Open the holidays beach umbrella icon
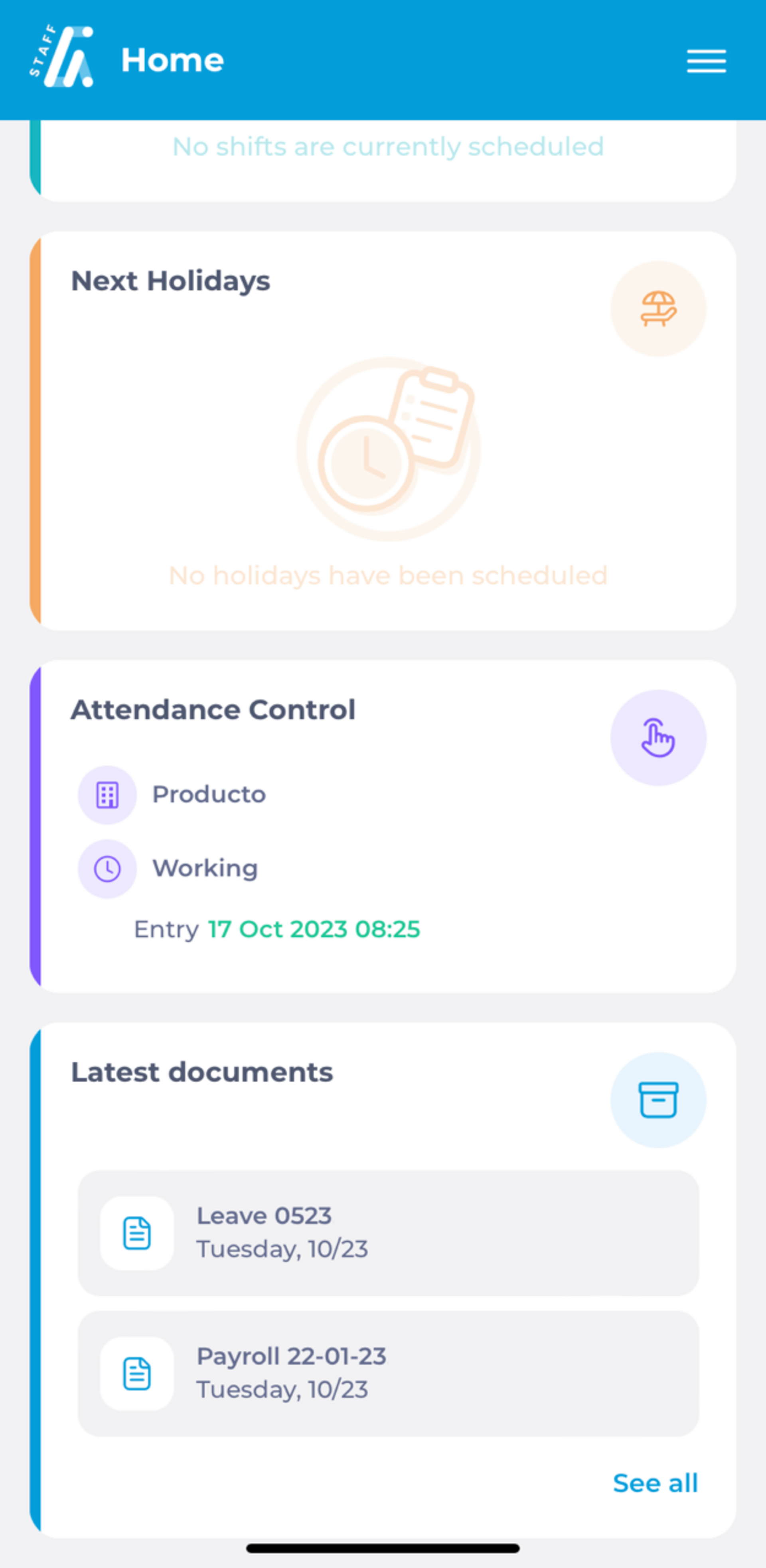Screen dimensions: 766x1568 tap(658, 309)
